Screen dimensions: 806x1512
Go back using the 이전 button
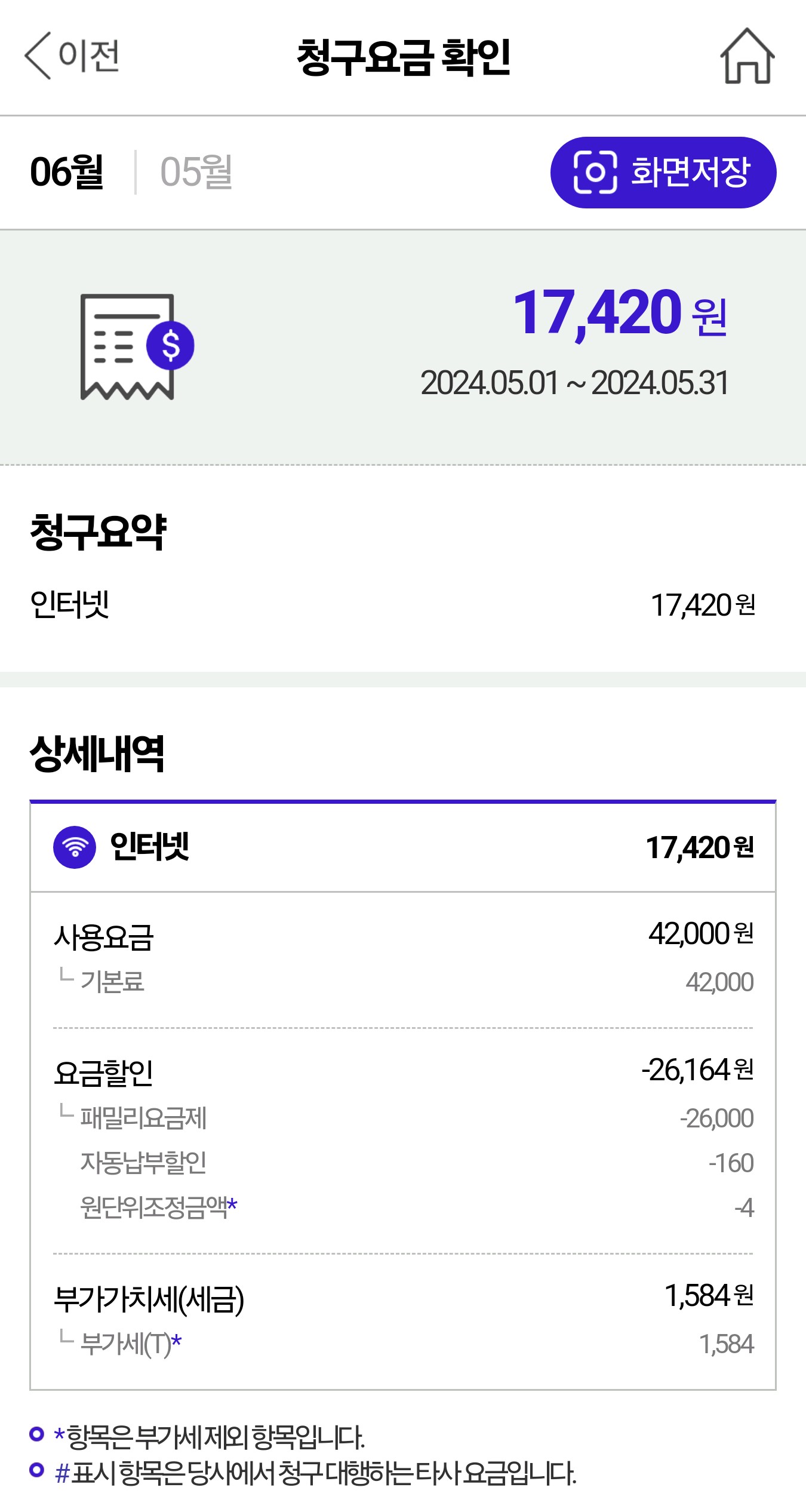click(x=72, y=56)
